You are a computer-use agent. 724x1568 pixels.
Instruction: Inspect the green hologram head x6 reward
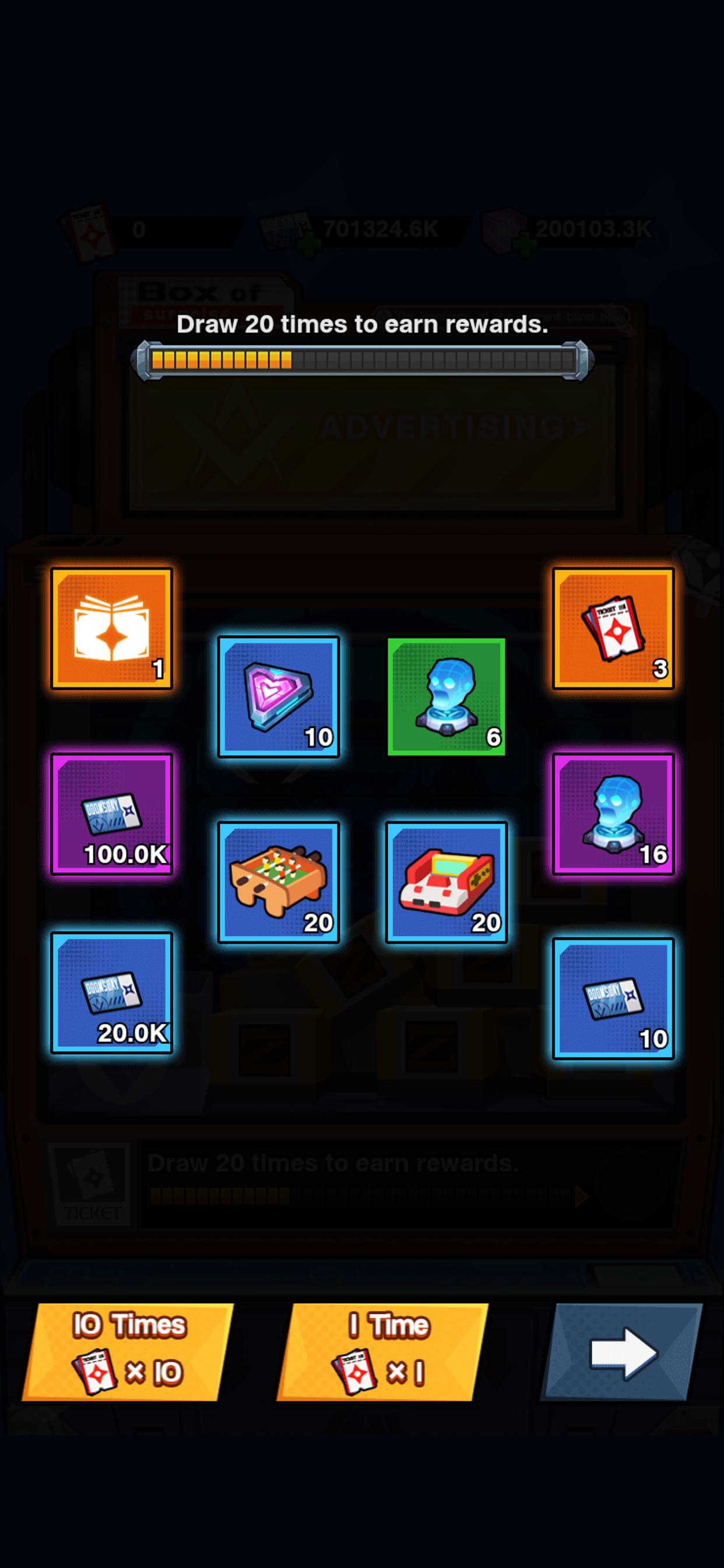click(446, 697)
